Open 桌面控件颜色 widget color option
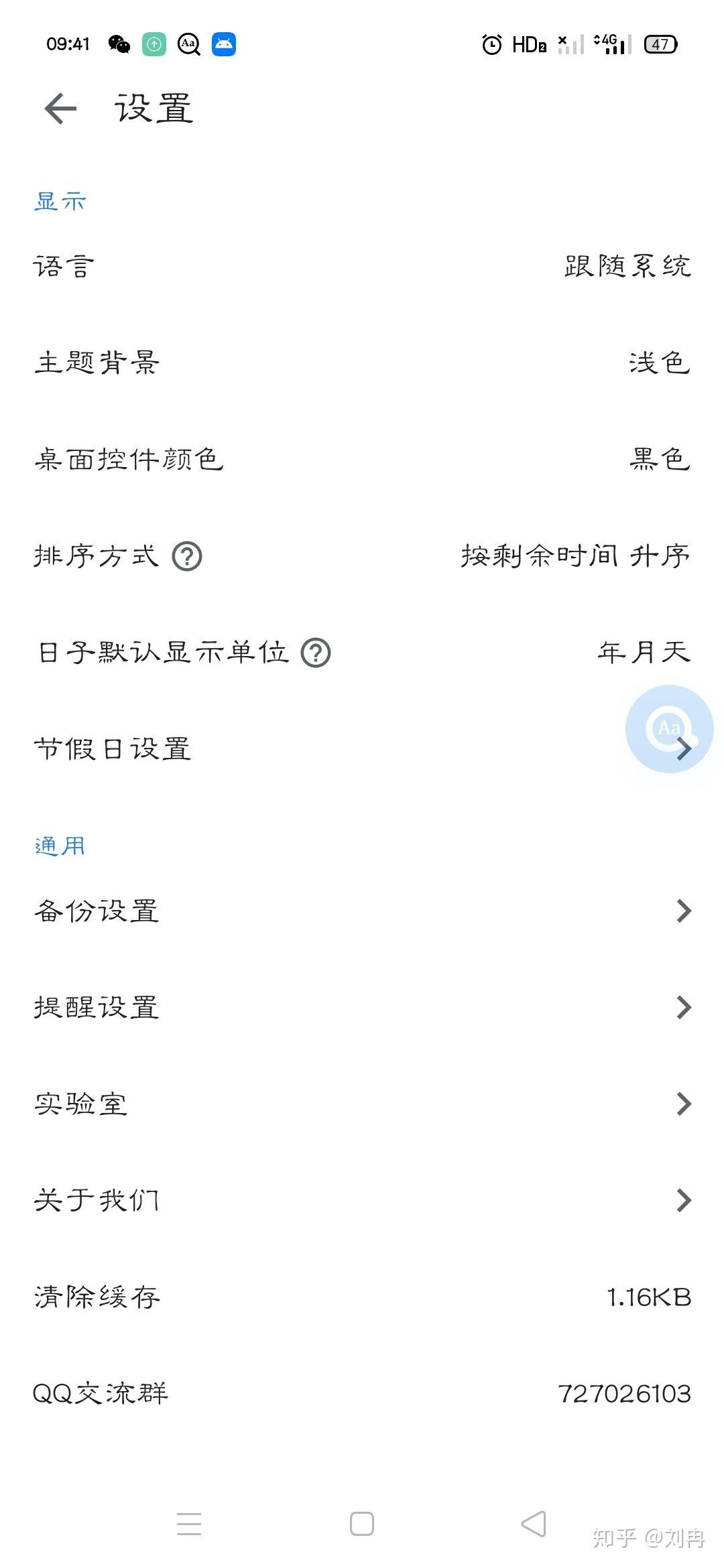This screenshot has width=724, height=1568. pos(362,460)
